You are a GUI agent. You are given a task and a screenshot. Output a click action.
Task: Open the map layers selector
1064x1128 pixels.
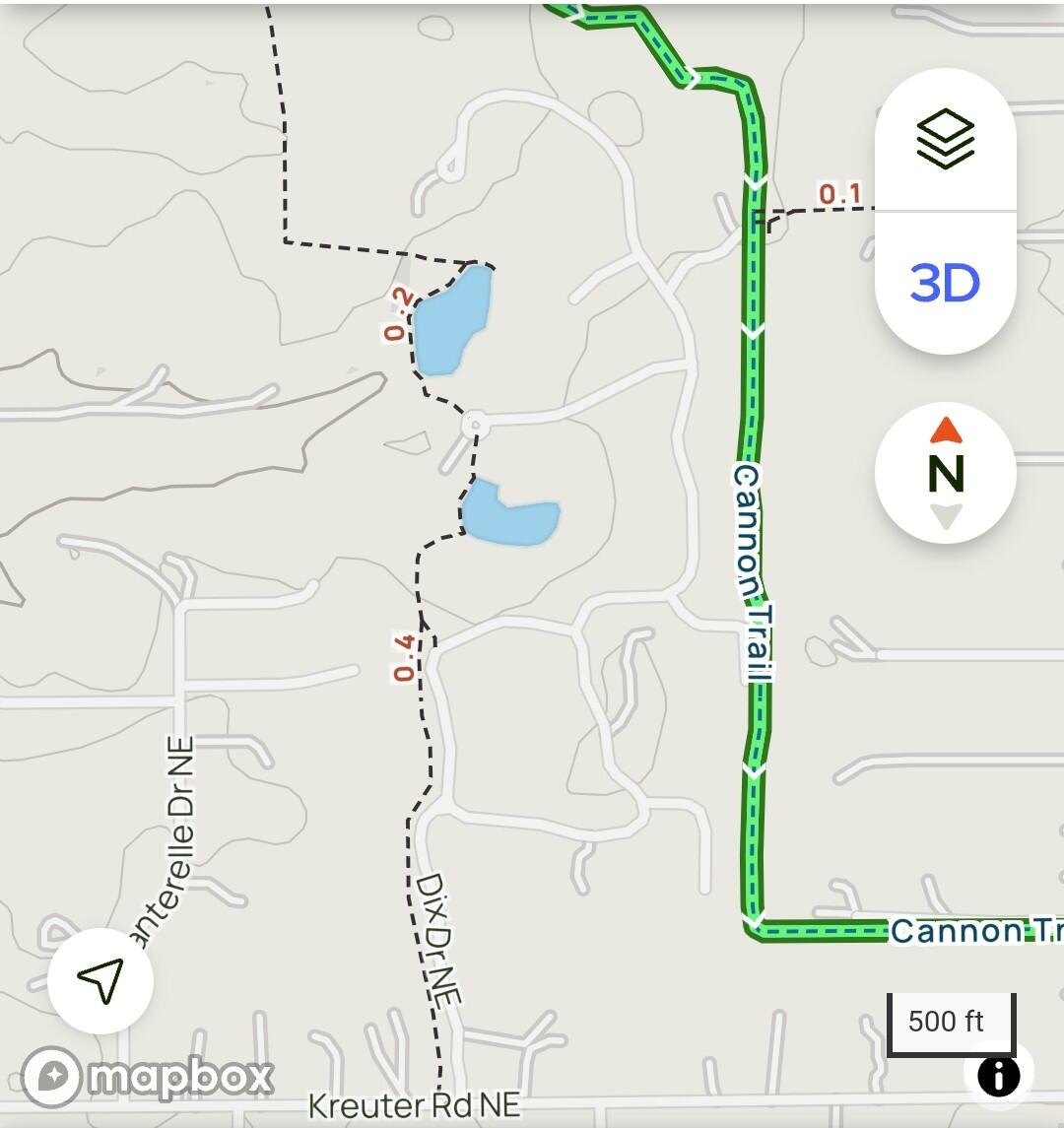click(x=945, y=140)
